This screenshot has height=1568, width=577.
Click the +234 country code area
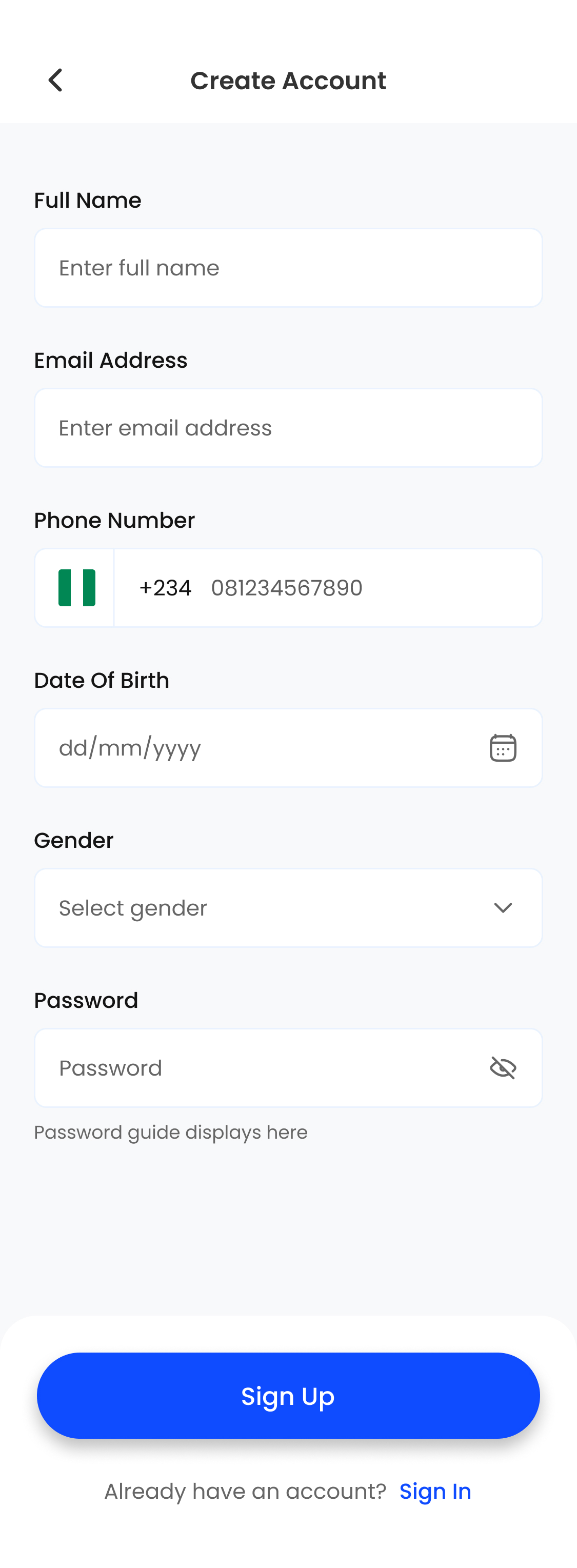pyautogui.click(x=165, y=587)
